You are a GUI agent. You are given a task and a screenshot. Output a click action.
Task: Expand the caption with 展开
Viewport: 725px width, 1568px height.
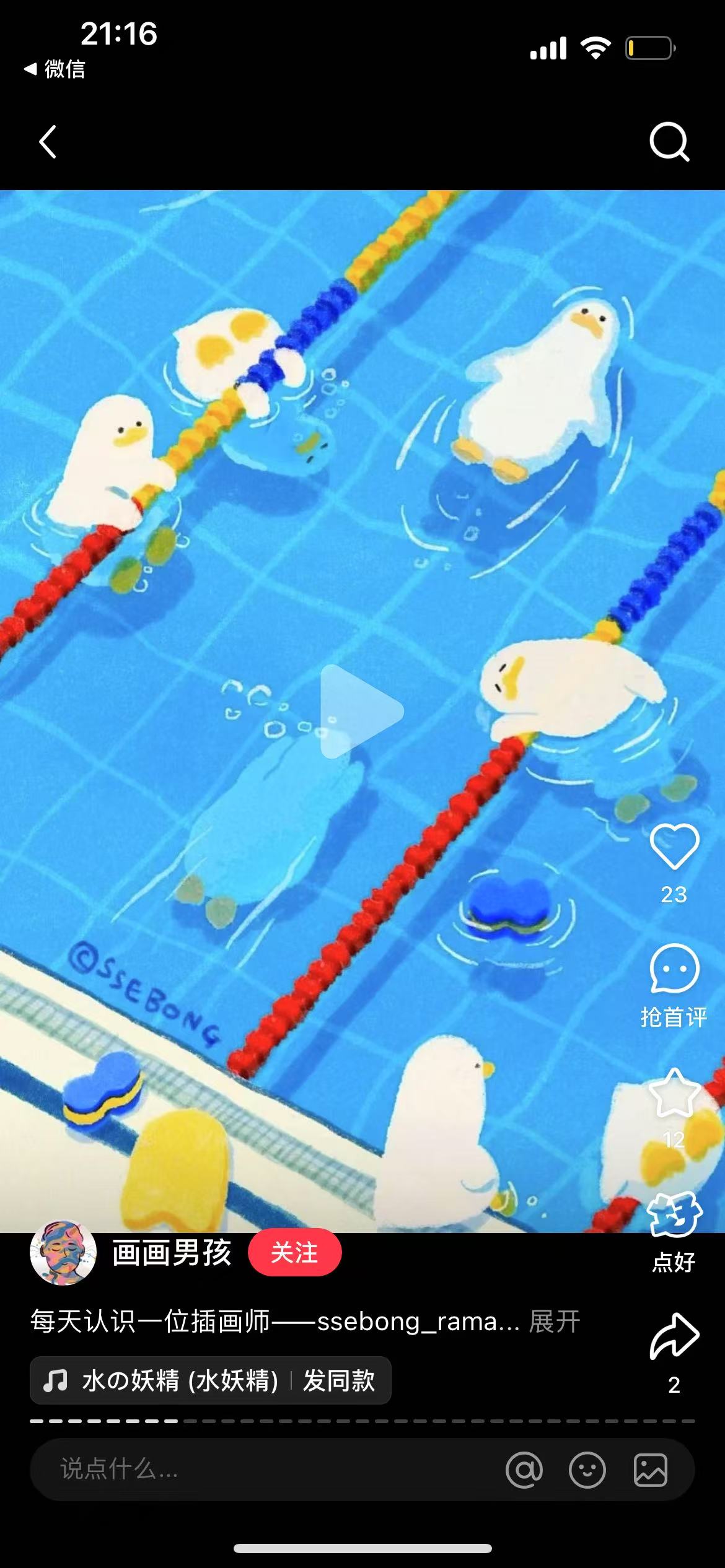[555, 1322]
